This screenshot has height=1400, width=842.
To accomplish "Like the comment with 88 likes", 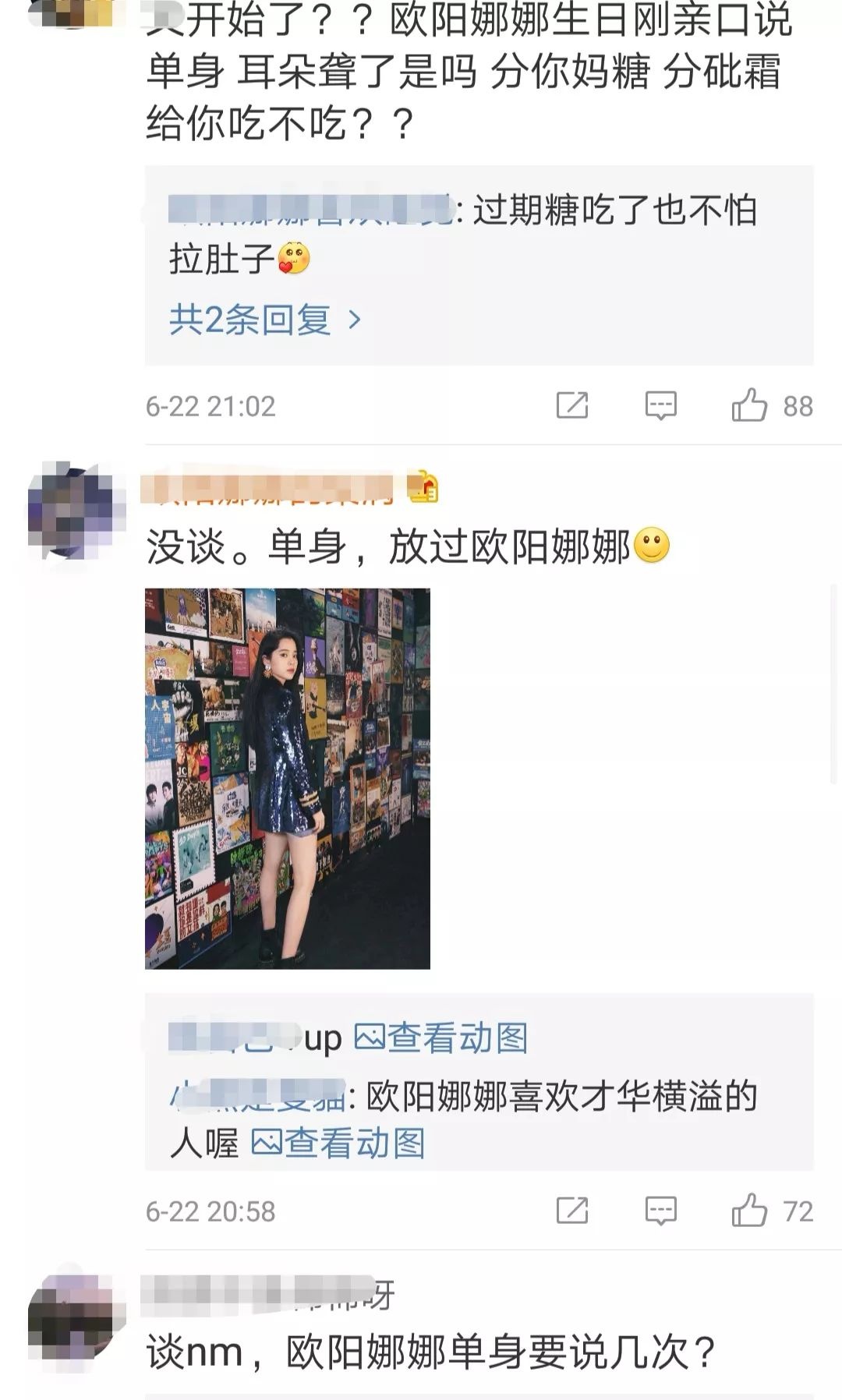I will pos(749,406).
